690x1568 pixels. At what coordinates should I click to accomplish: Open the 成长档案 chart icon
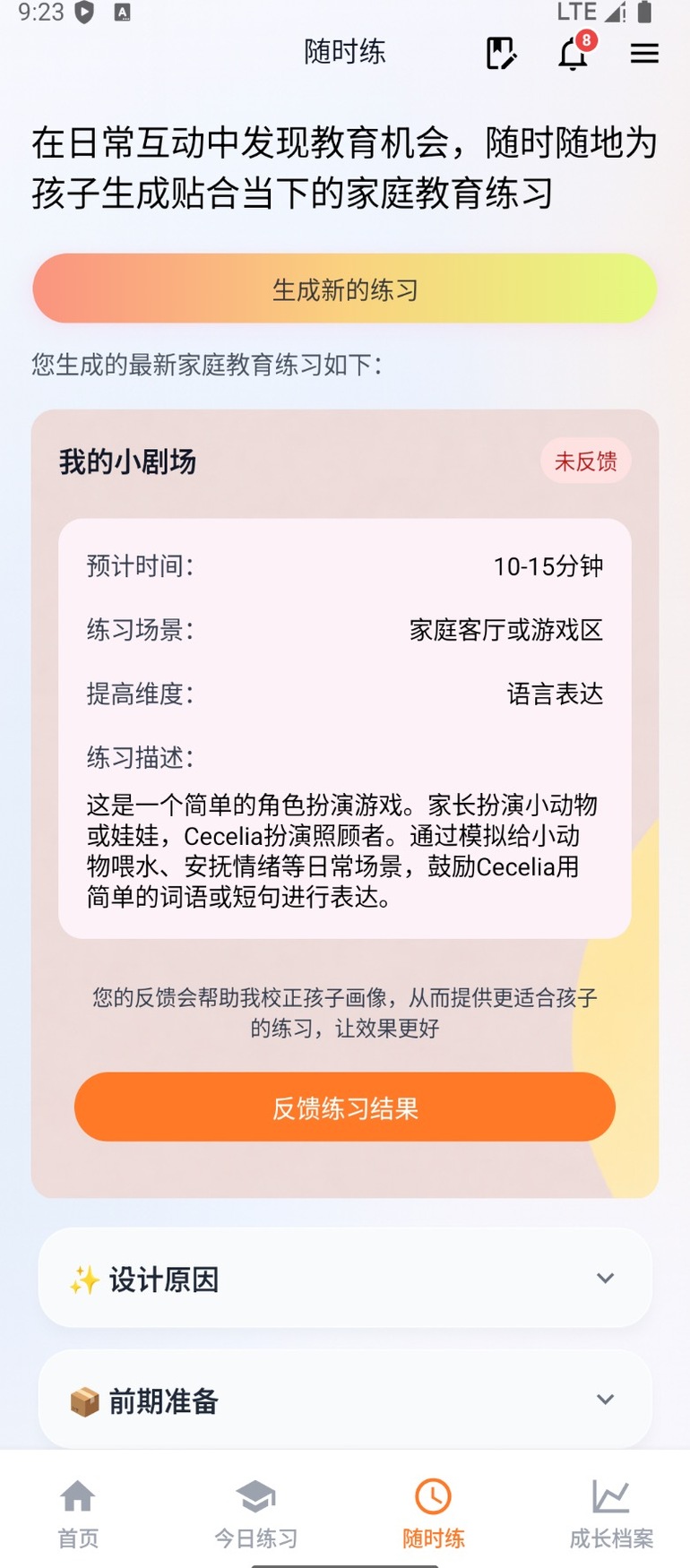(x=612, y=1495)
